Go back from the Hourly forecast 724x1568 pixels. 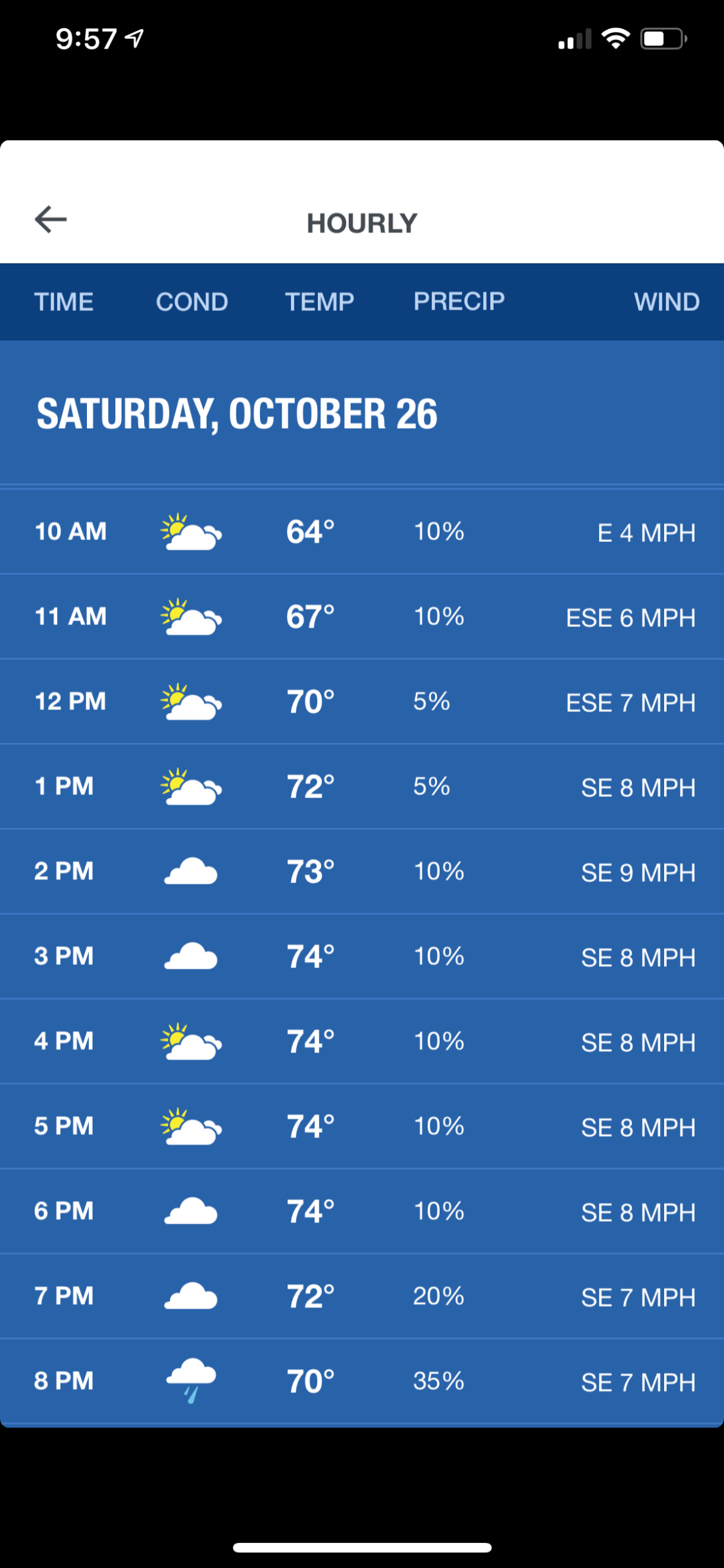[51, 220]
